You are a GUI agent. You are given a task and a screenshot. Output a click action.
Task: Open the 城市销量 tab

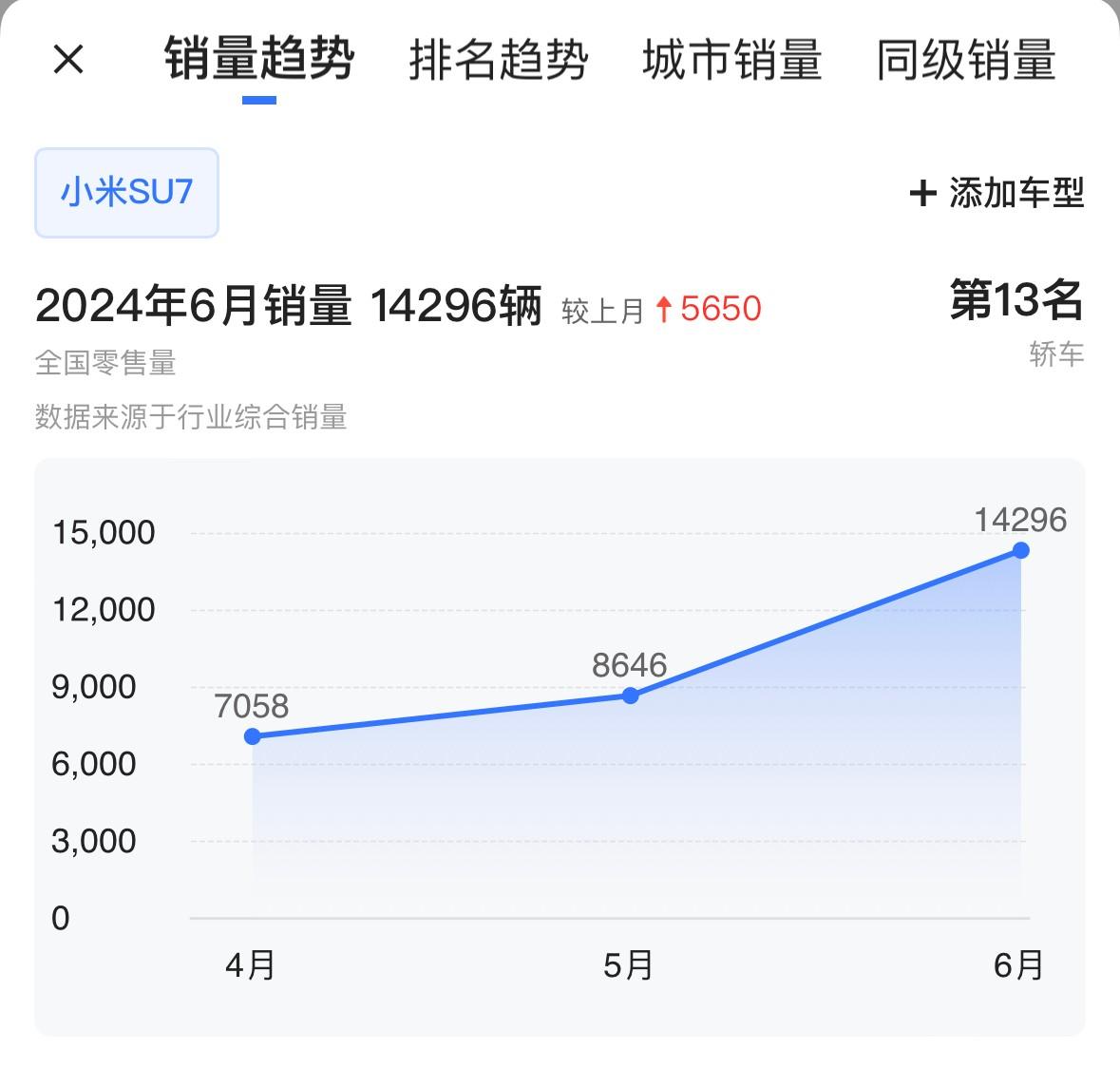731,60
